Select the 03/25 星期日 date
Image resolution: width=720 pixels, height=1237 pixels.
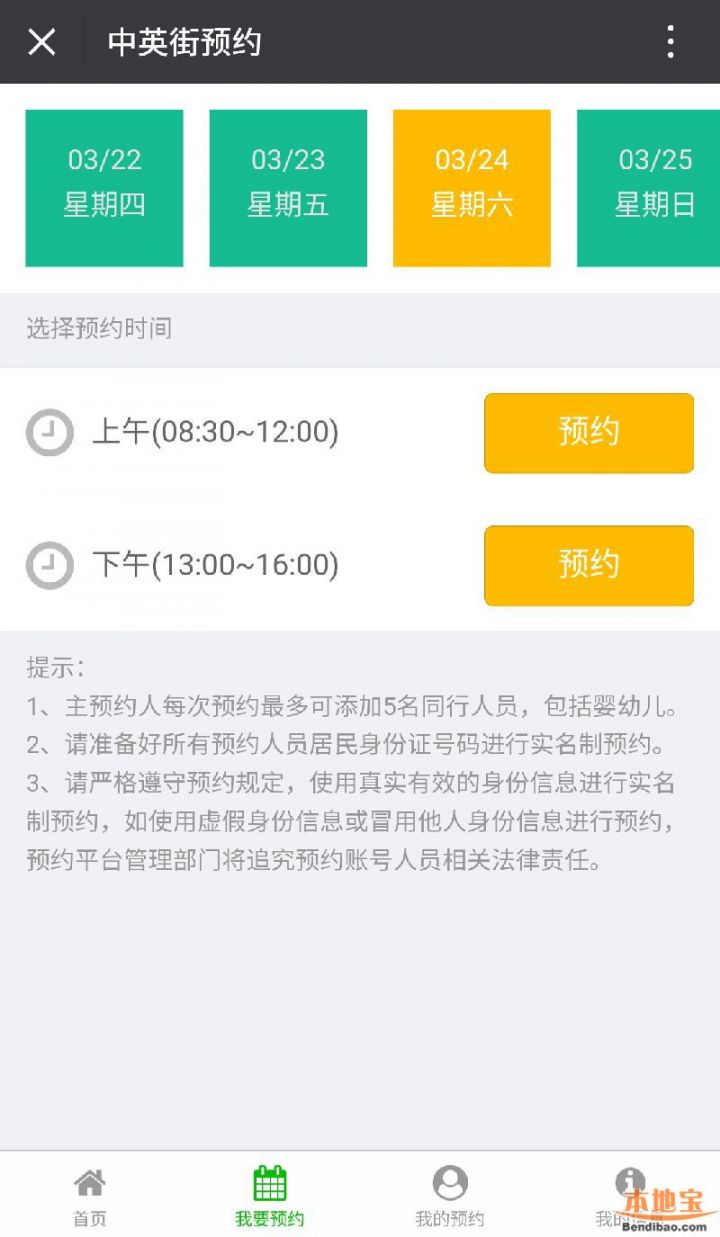point(648,188)
